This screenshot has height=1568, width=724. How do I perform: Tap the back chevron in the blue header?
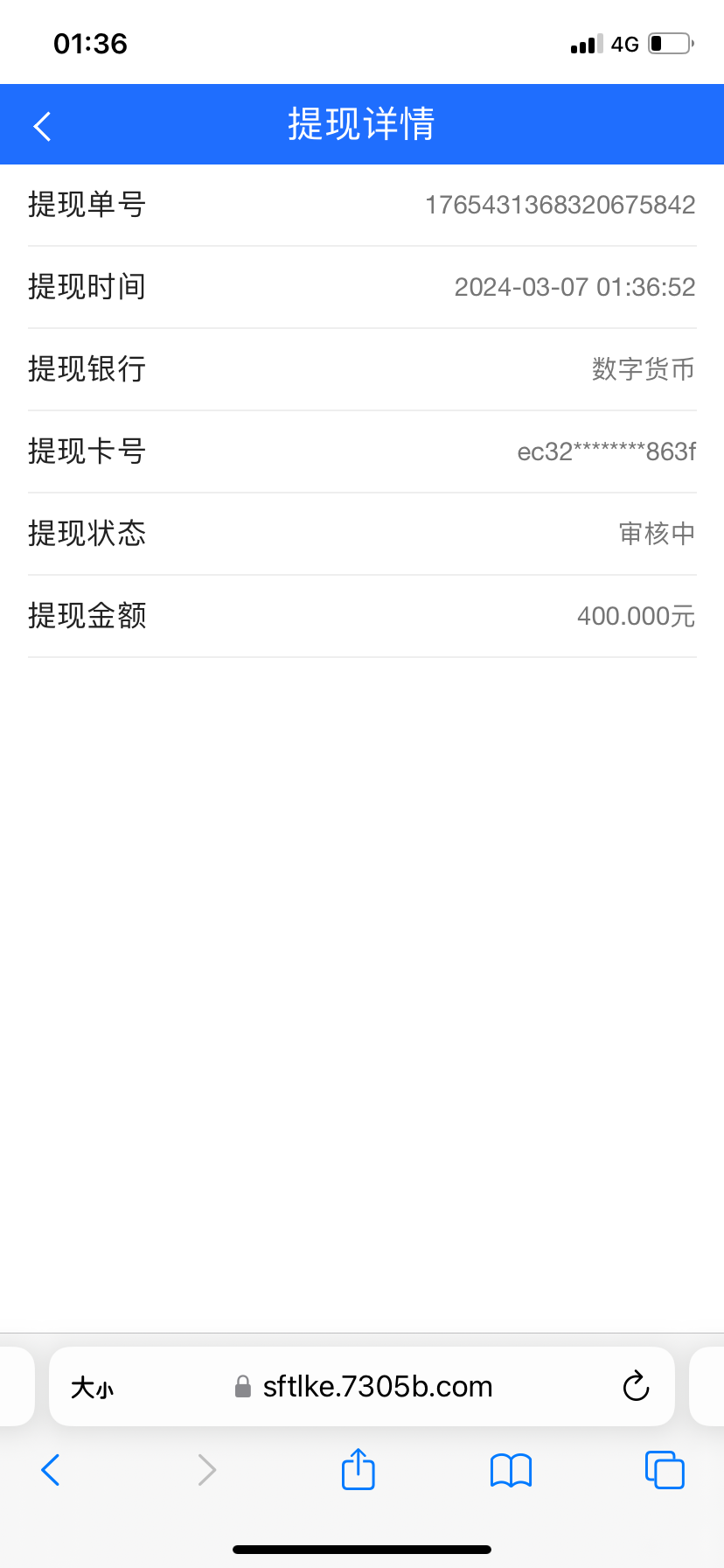[x=42, y=124]
